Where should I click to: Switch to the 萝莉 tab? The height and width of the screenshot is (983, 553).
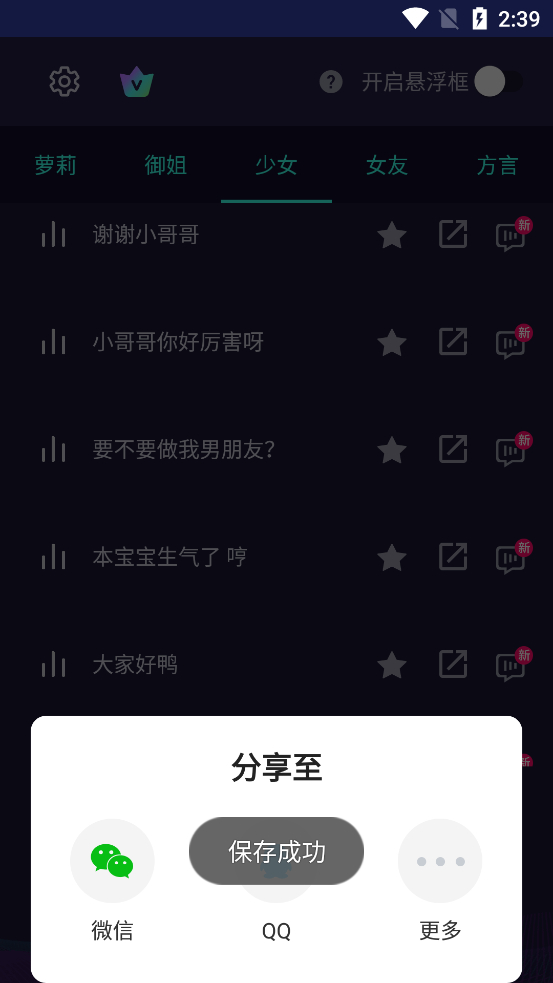[x=55, y=166]
